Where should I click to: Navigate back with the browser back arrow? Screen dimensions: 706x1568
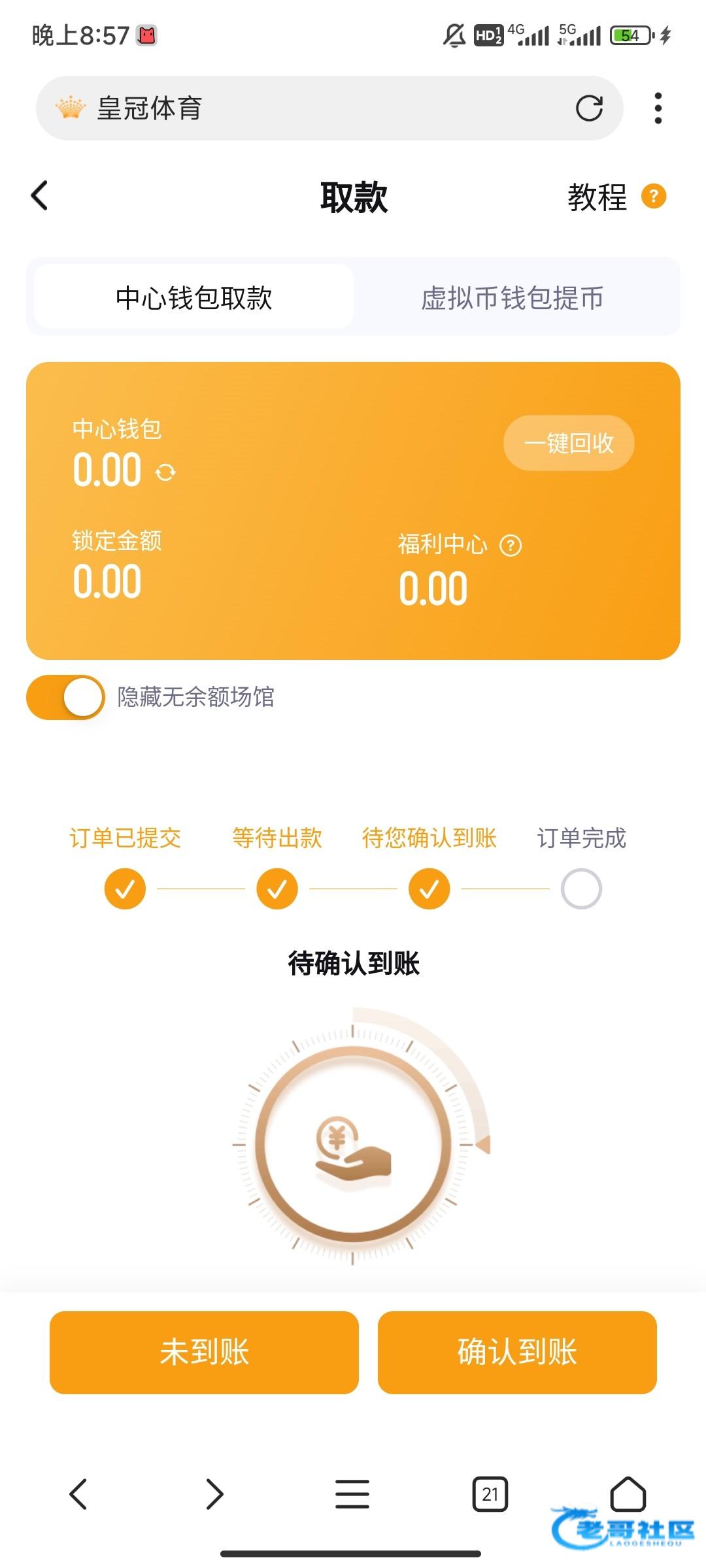(78, 1494)
